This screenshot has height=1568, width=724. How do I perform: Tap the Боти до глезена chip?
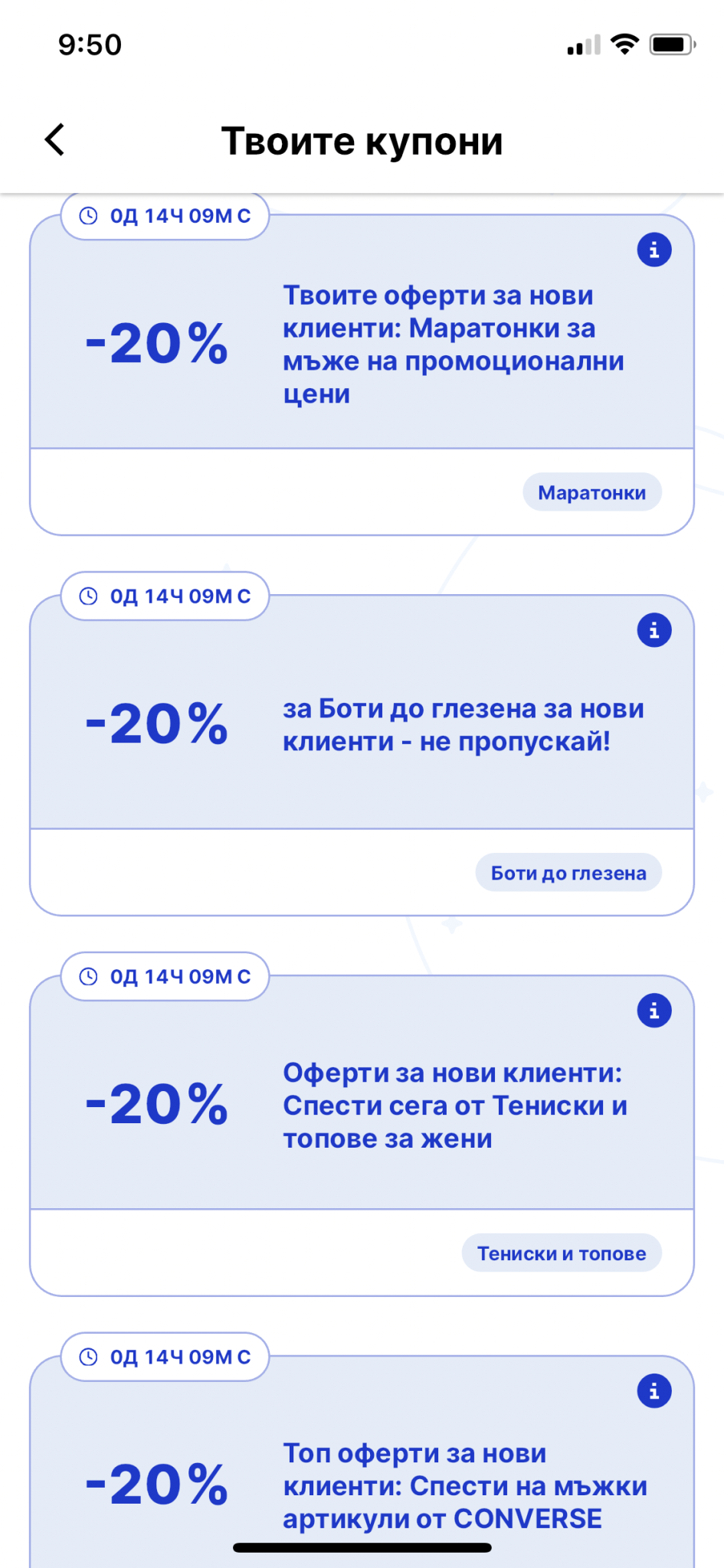click(568, 873)
